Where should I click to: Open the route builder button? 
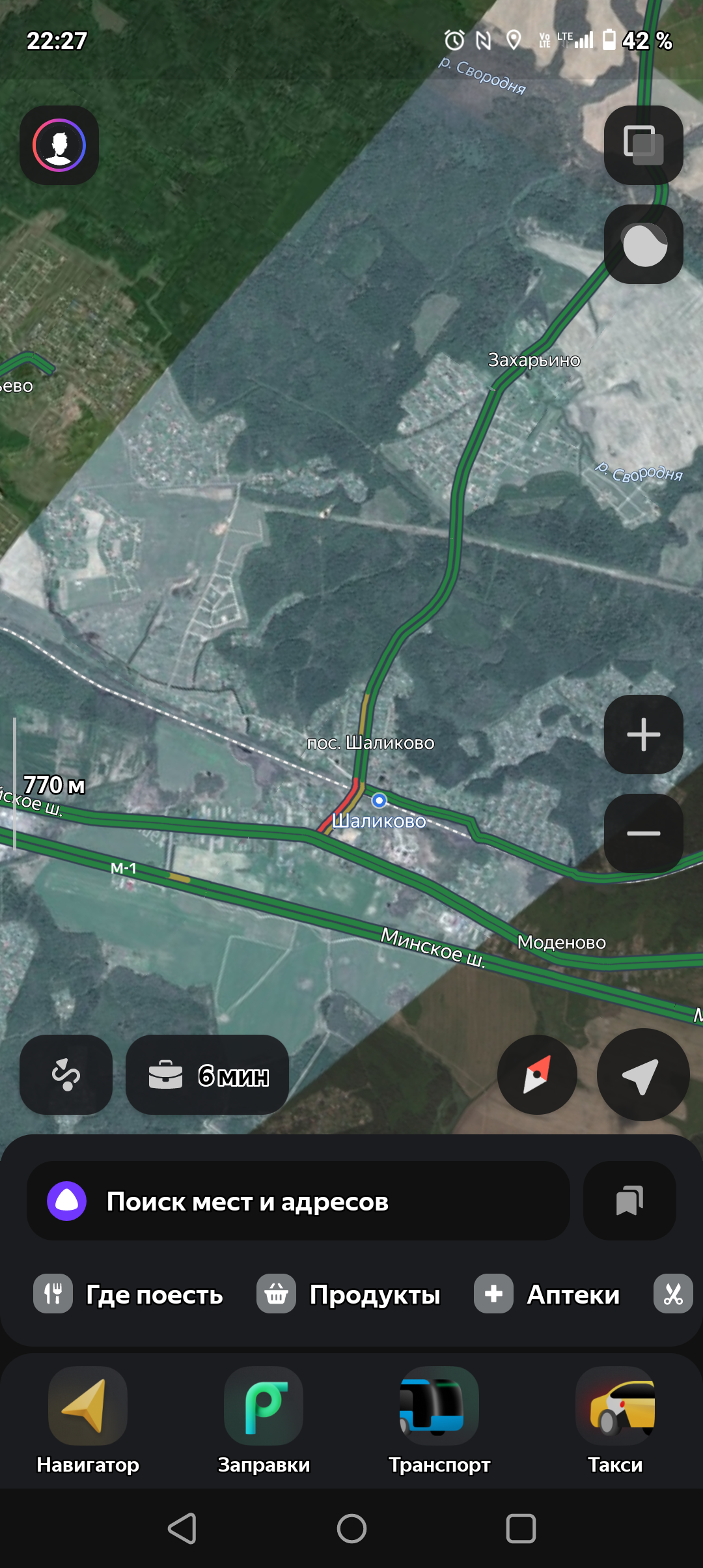coord(66,1075)
